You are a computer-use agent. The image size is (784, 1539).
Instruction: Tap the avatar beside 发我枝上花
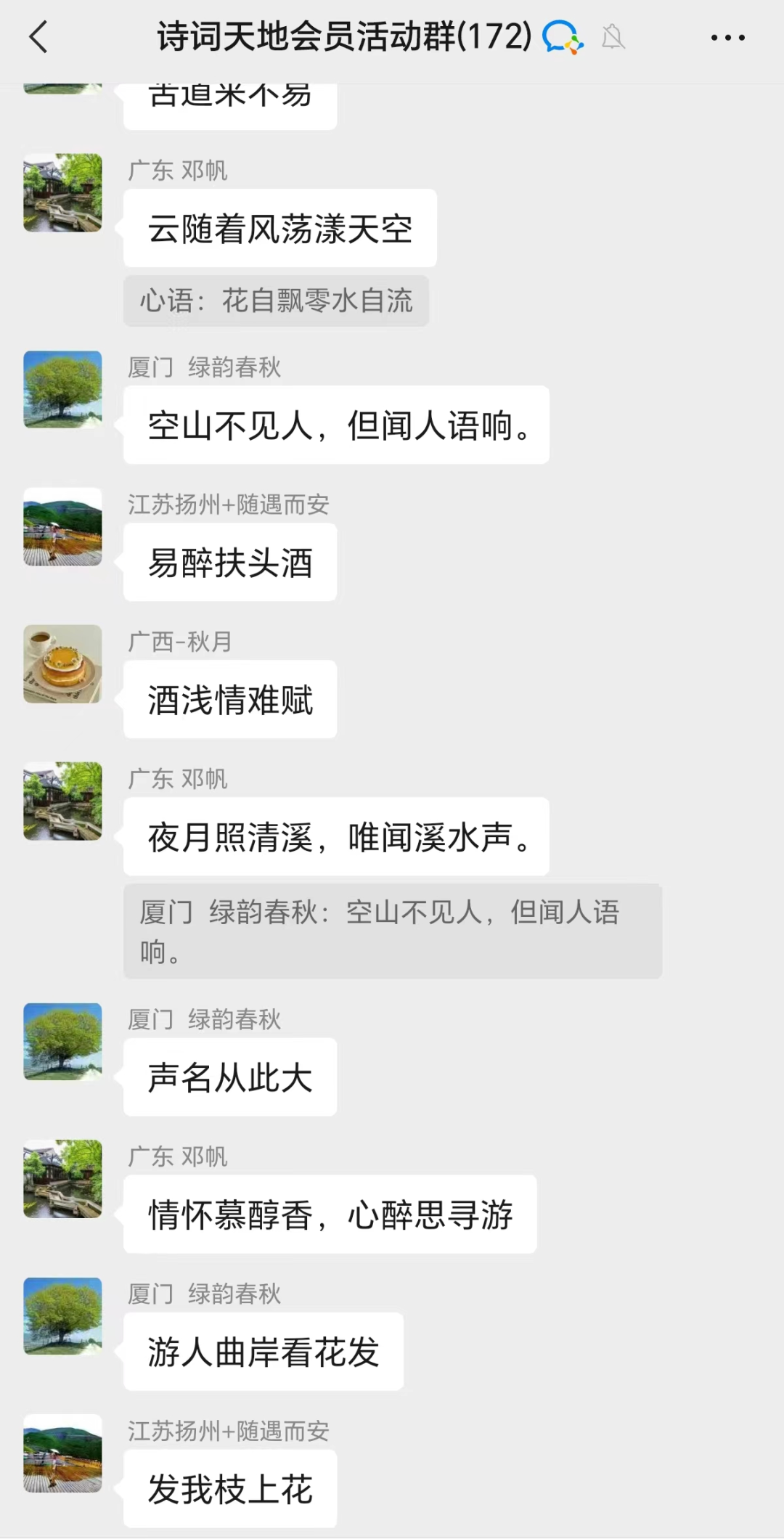[x=62, y=1453]
